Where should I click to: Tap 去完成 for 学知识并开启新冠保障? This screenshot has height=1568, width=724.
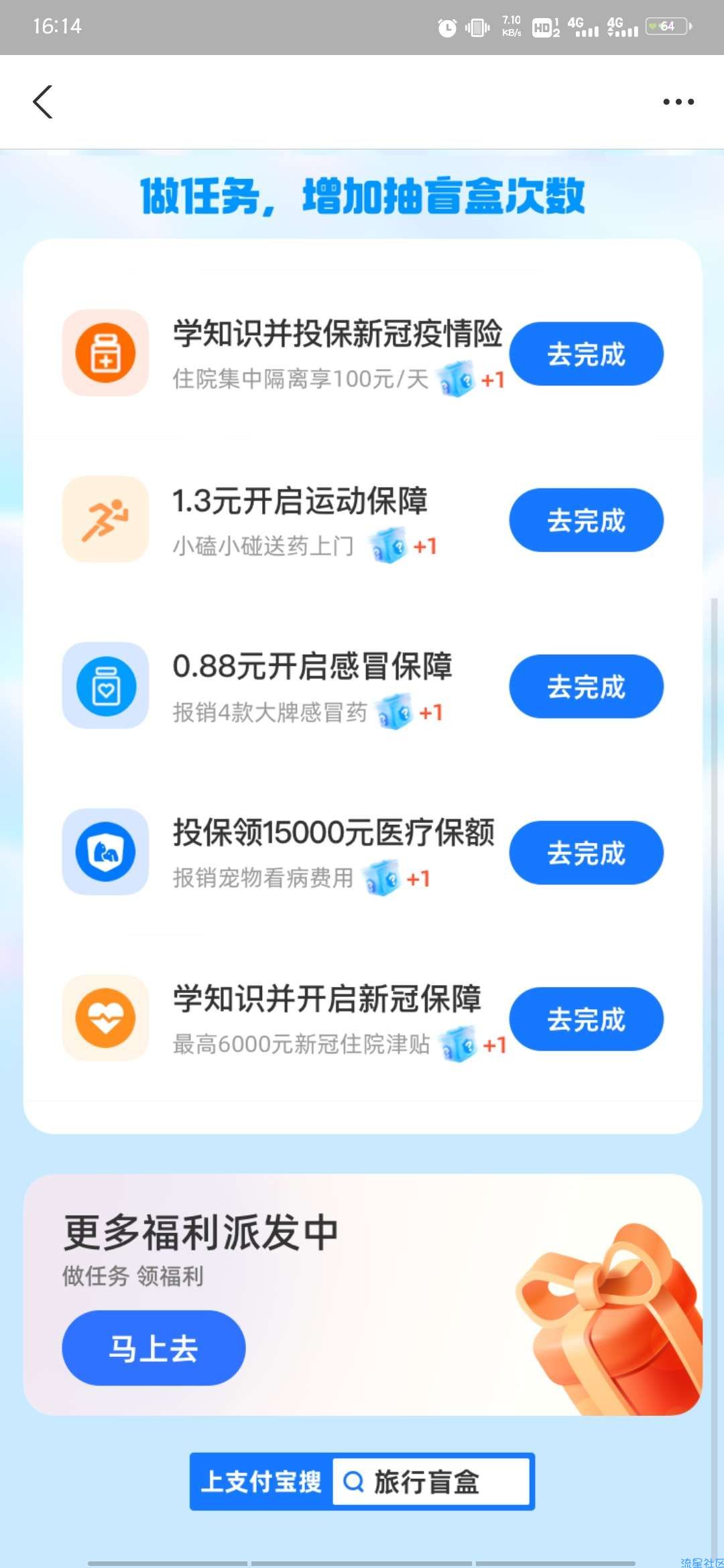[586, 1019]
